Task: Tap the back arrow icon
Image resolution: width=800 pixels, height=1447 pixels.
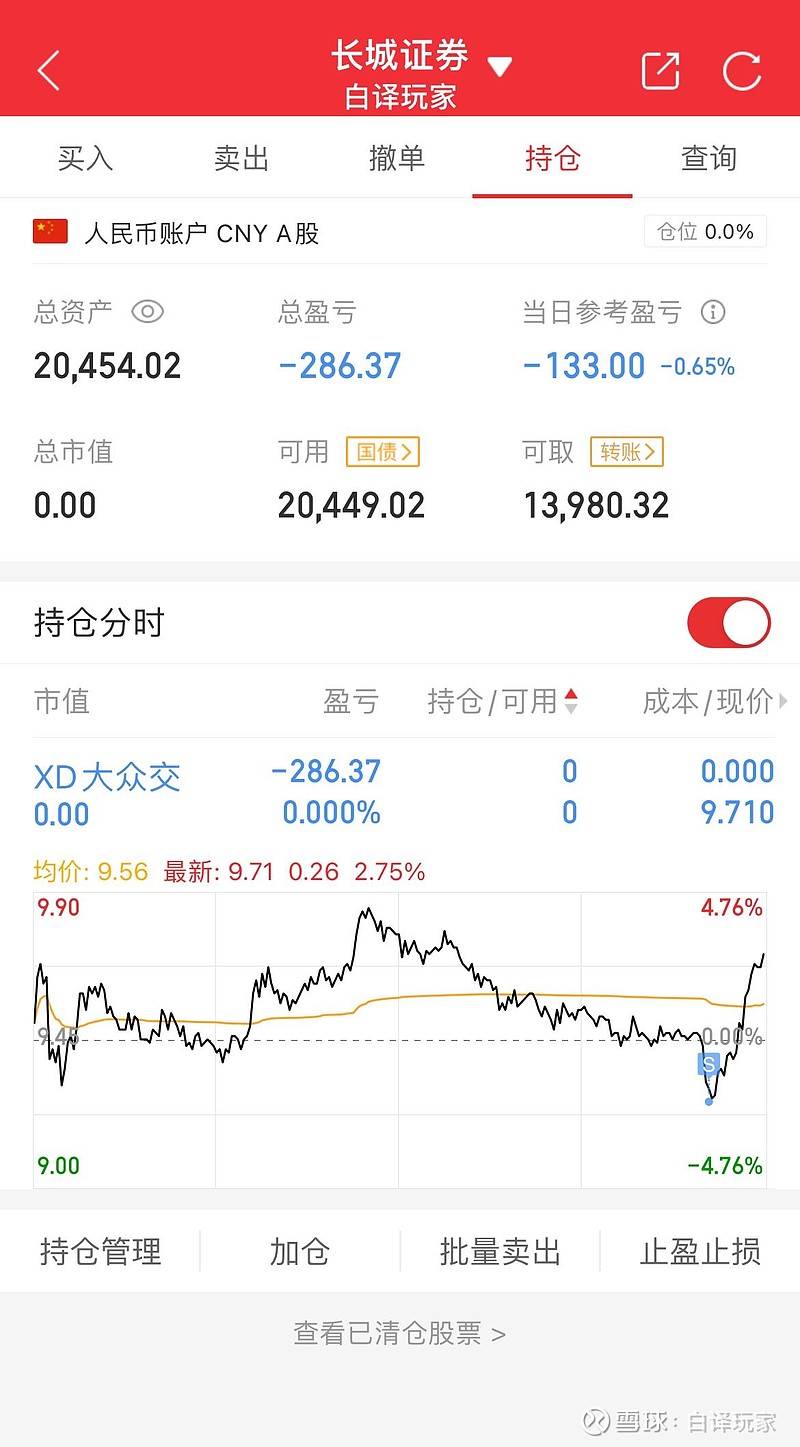Action: 47,70
